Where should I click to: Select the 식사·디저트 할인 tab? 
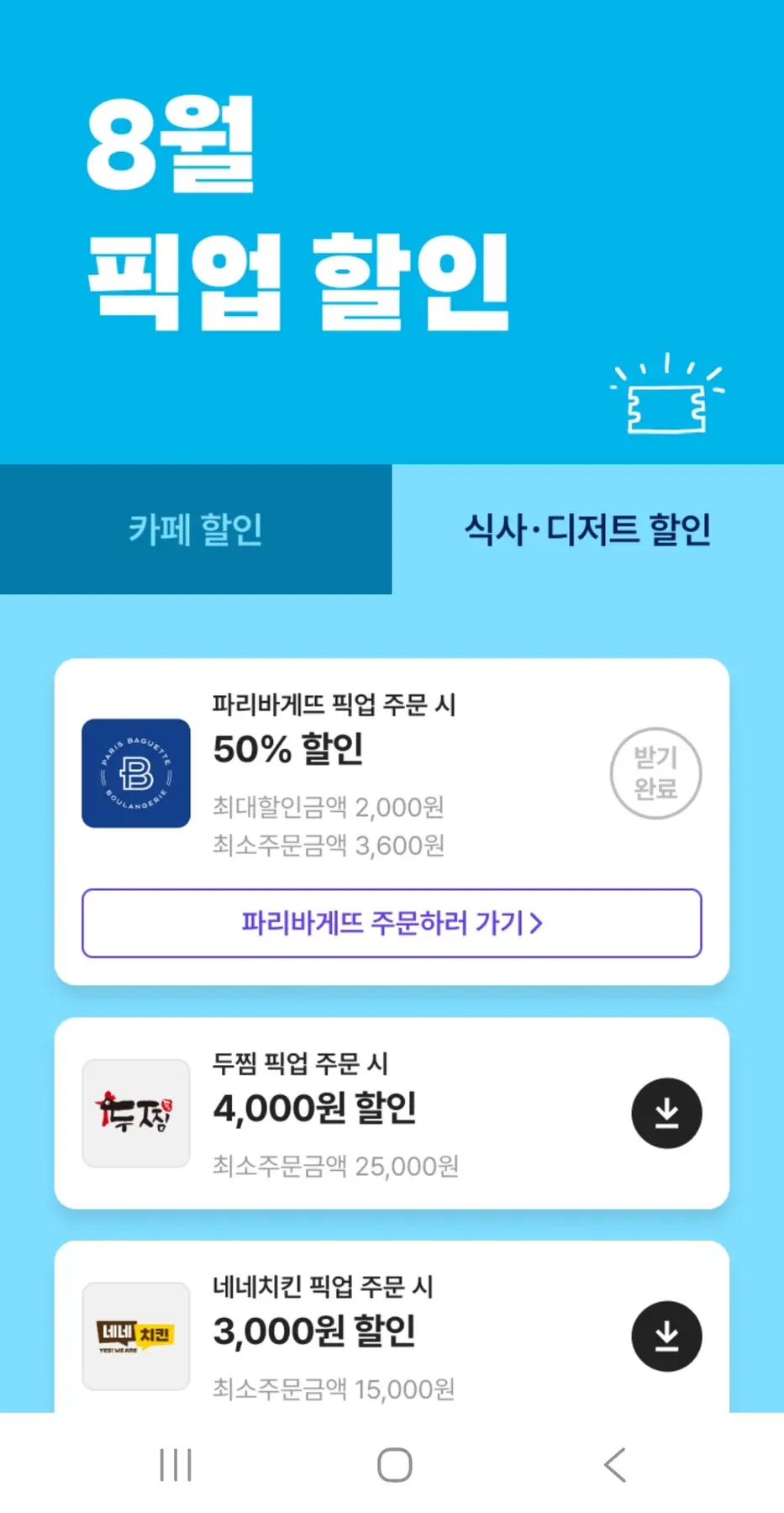587,530
